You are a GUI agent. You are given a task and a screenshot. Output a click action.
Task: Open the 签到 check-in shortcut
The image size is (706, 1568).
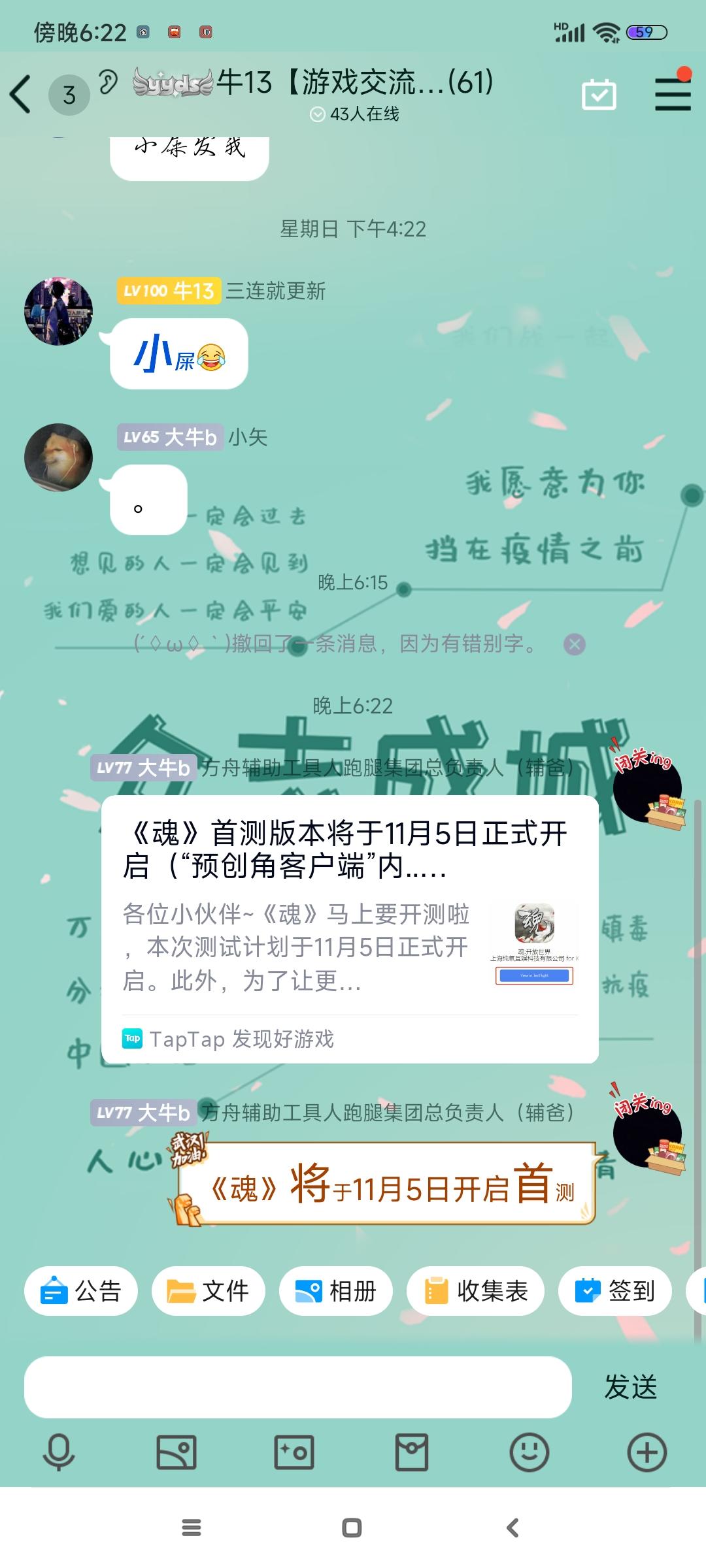(x=614, y=1290)
